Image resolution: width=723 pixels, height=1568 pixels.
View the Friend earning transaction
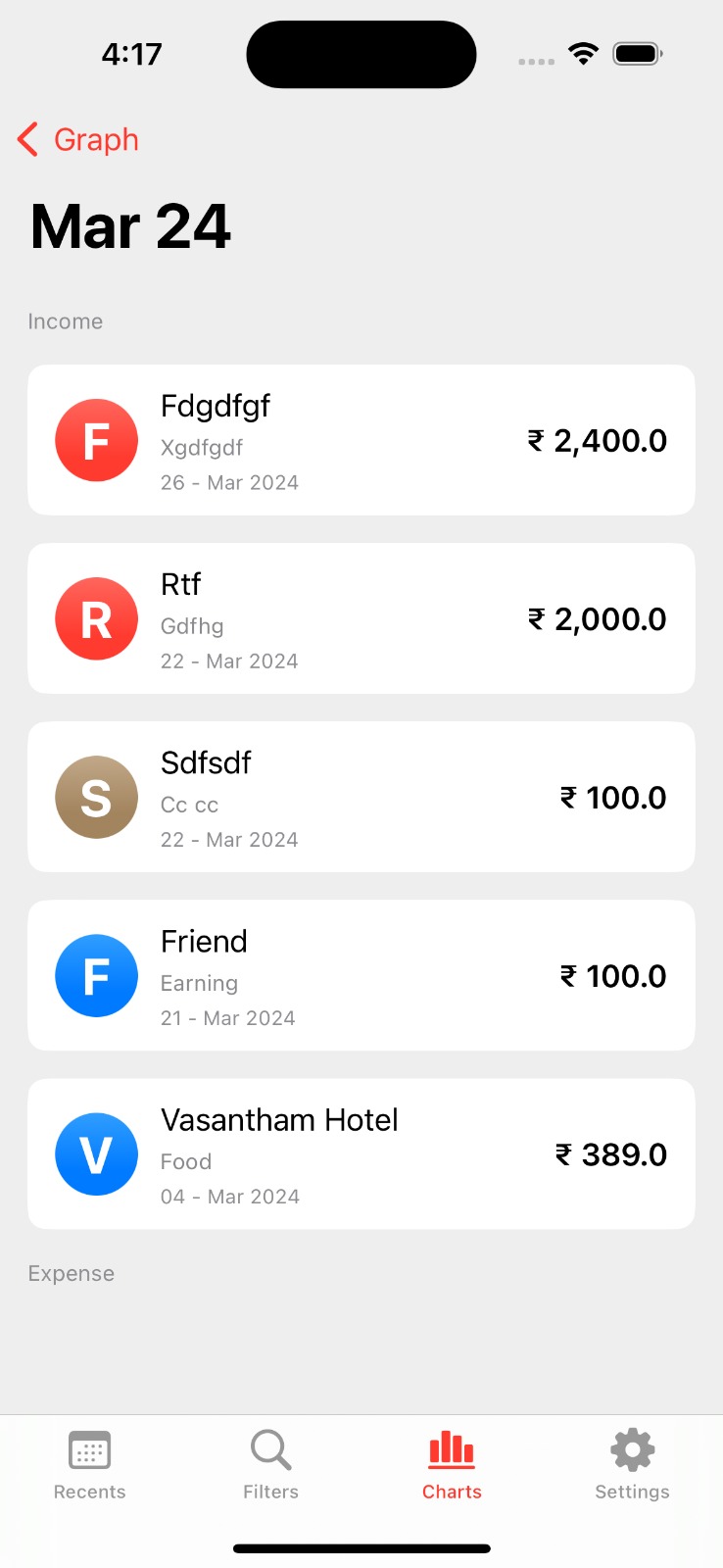coord(361,975)
